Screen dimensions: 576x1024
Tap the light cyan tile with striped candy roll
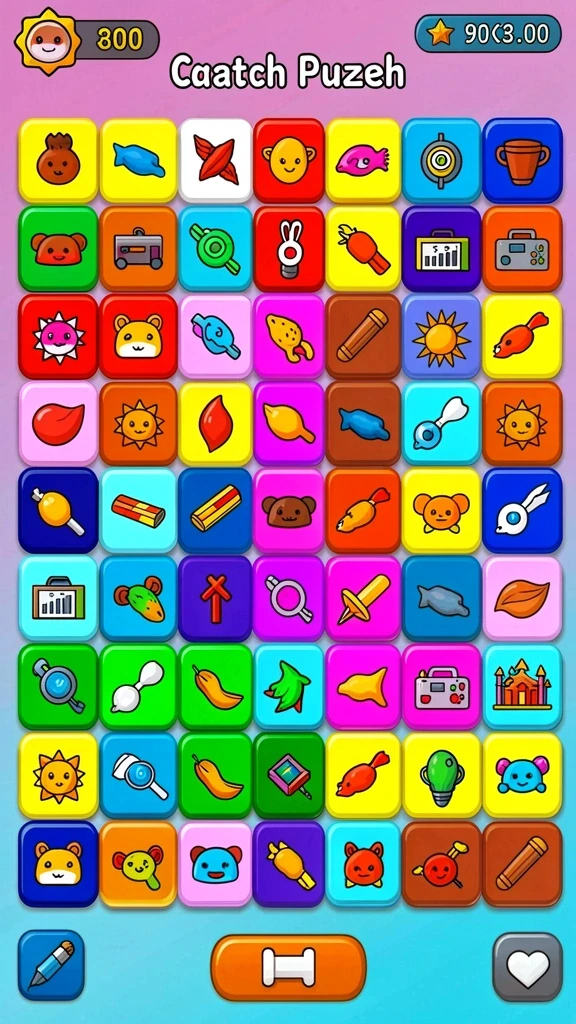138,511
